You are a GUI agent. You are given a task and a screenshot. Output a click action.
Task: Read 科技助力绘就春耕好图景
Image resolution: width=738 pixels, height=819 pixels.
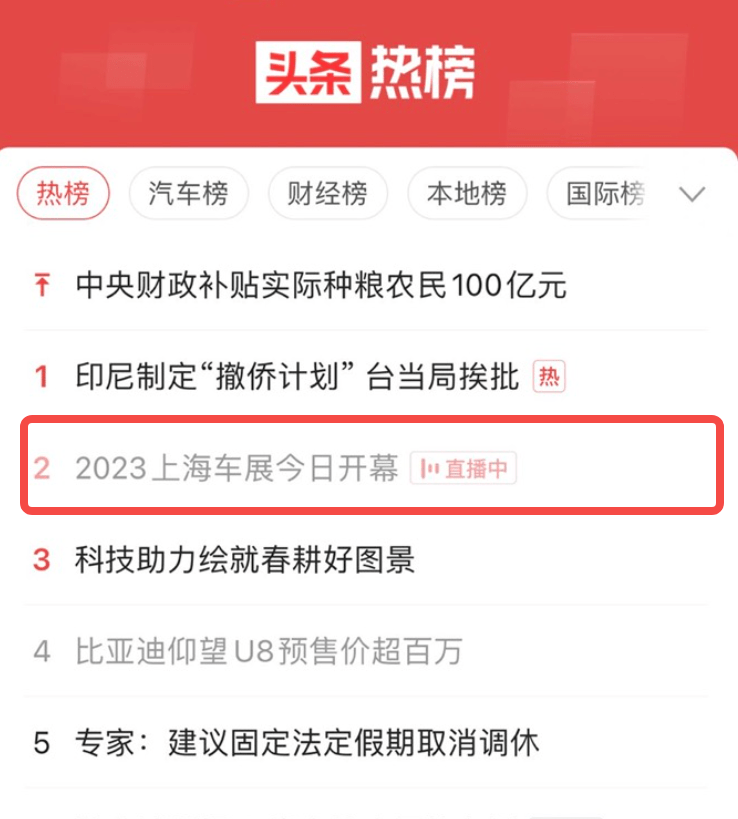pyautogui.click(x=245, y=560)
